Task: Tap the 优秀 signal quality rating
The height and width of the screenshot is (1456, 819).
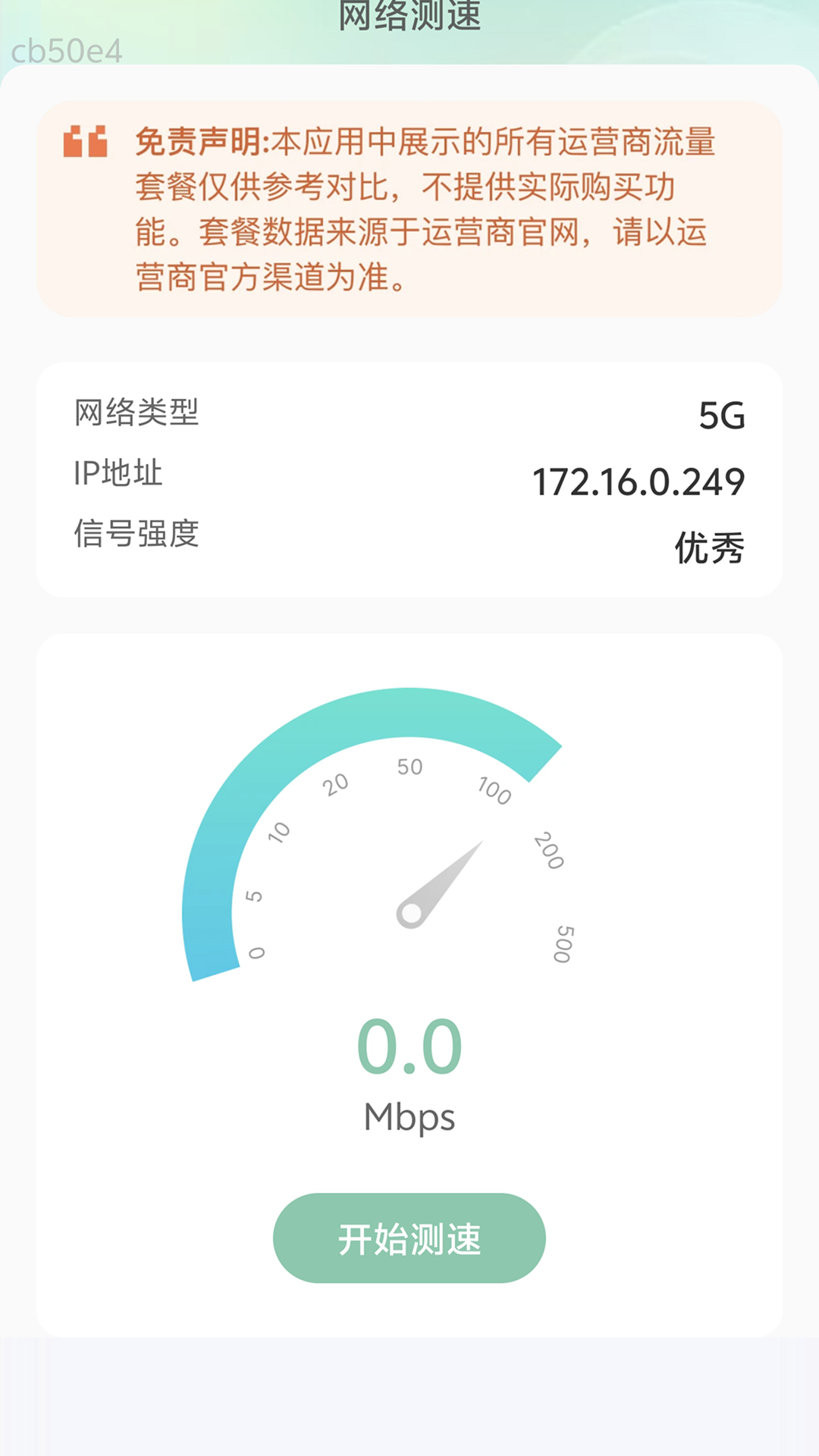Action: point(708,548)
